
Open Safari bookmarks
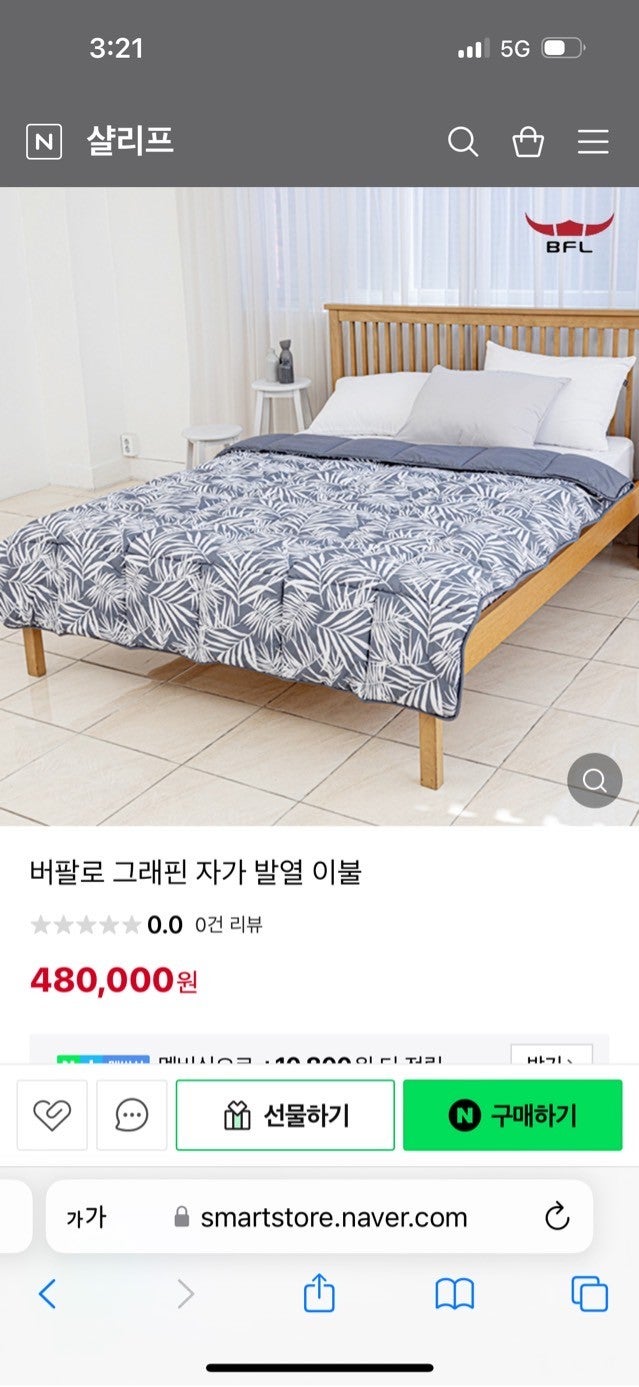tap(454, 1294)
